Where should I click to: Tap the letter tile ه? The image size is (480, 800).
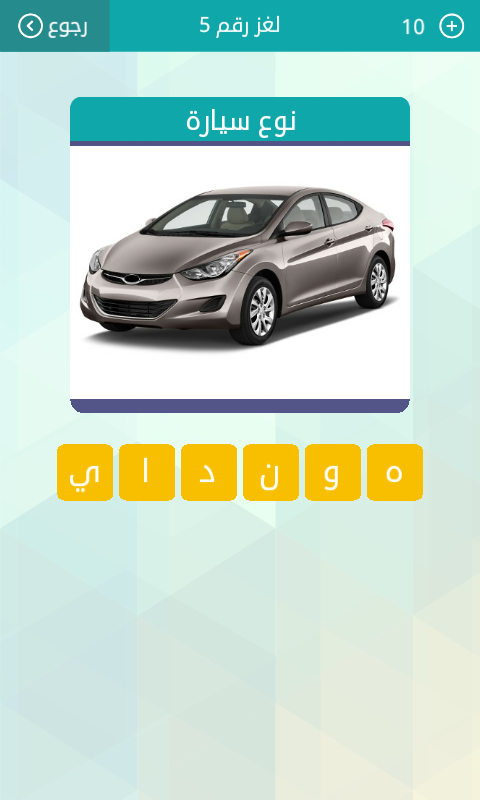click(x=394, y=472)
